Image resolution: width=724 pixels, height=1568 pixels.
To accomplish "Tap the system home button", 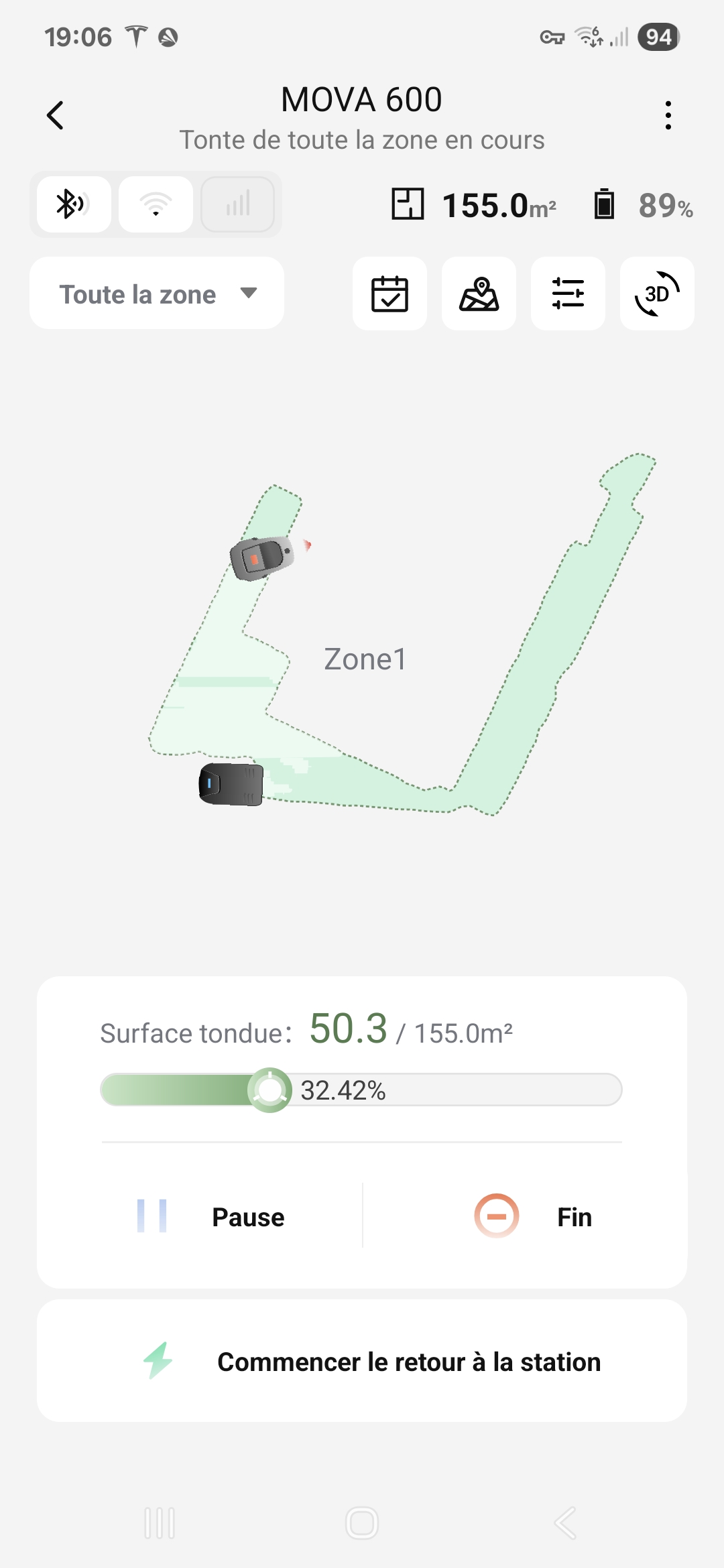I will (x=362, y=1523).
